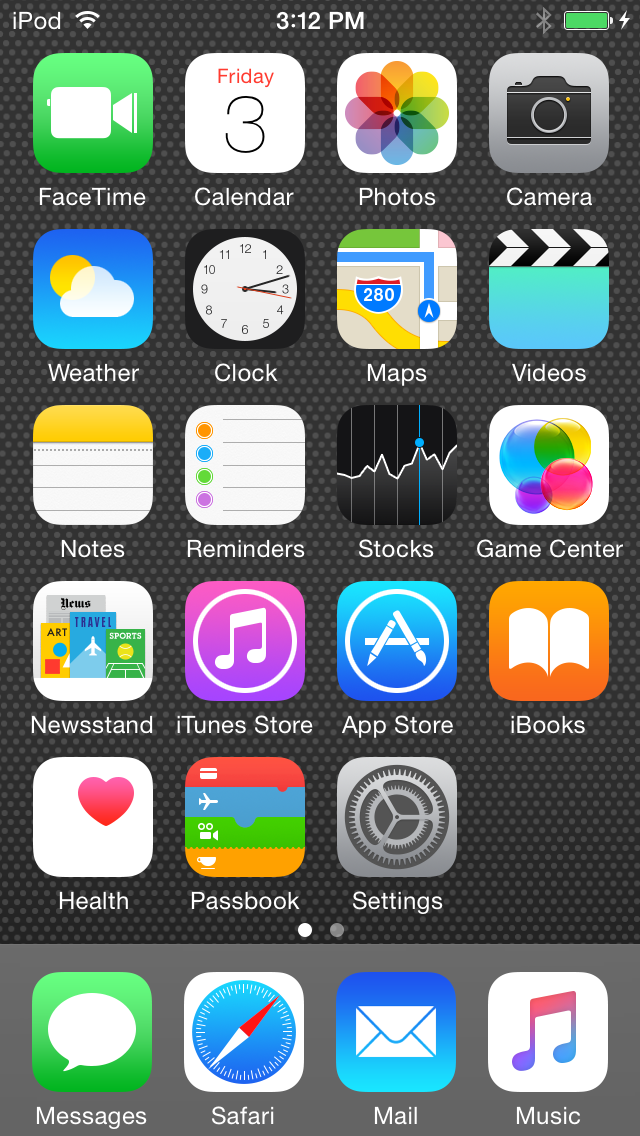Screen dimensions: 640x1136
Task: Open the FaceTime app
Action: pos(93,113)
